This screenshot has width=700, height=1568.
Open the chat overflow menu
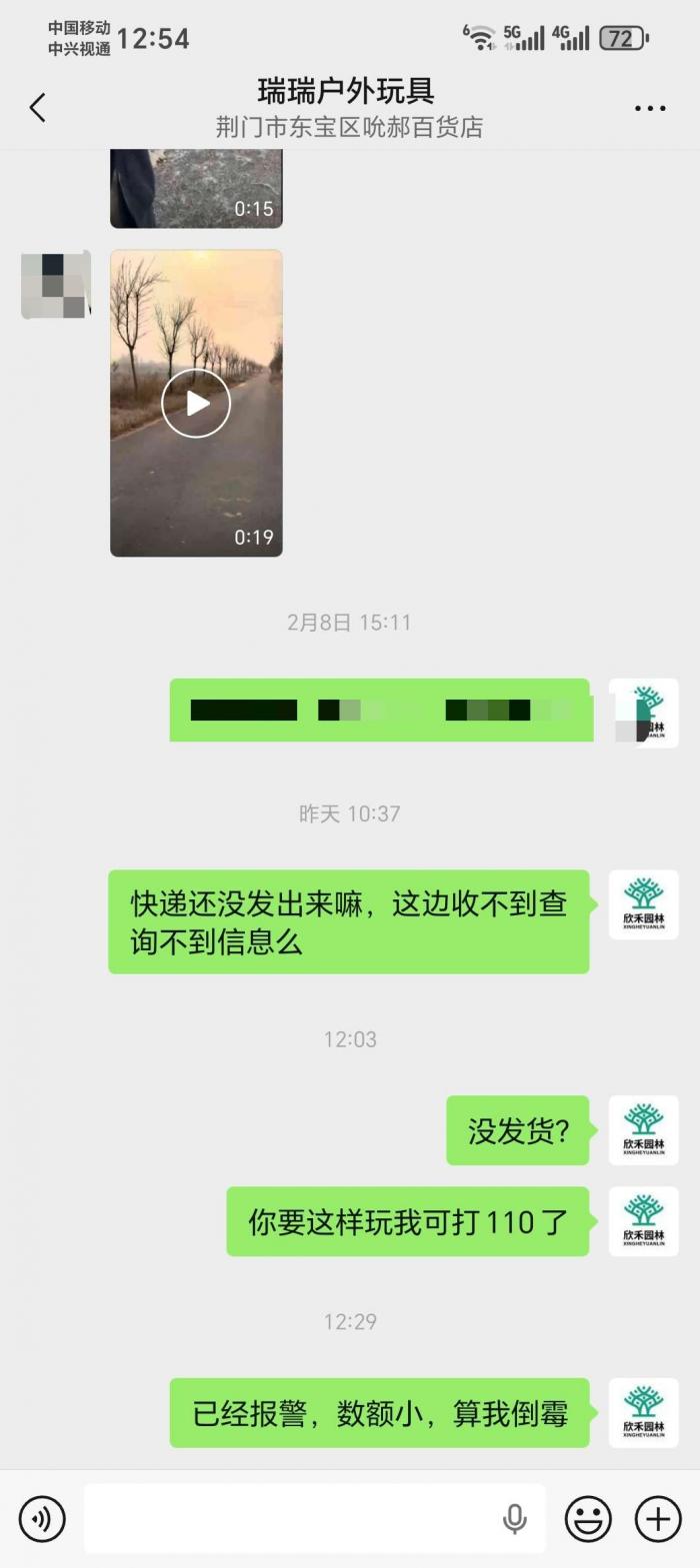pos(649,108)
